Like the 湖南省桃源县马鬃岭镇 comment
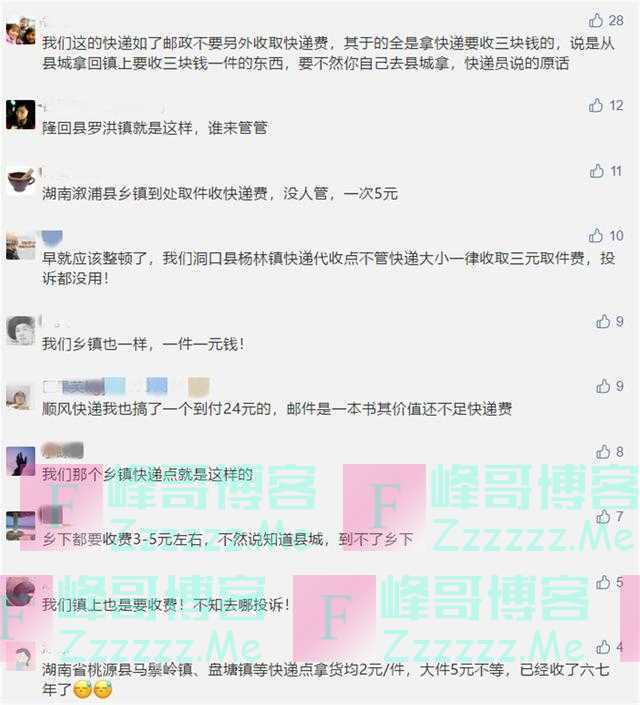 pos(603,648)
